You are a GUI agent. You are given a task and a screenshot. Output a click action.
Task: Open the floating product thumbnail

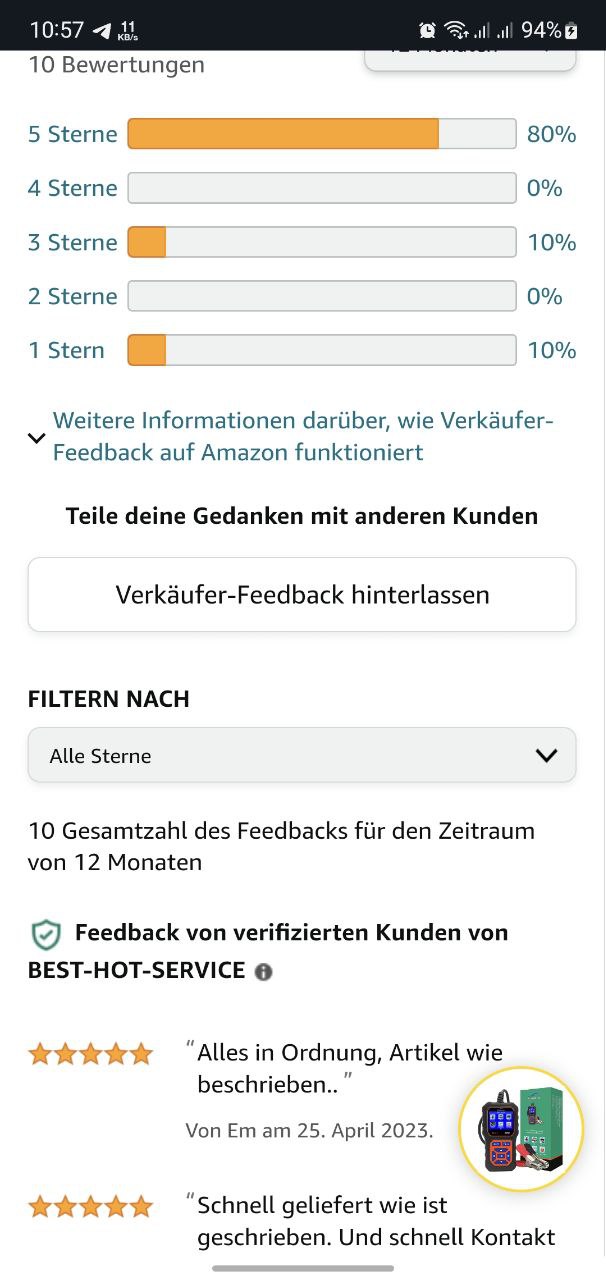520,1129
